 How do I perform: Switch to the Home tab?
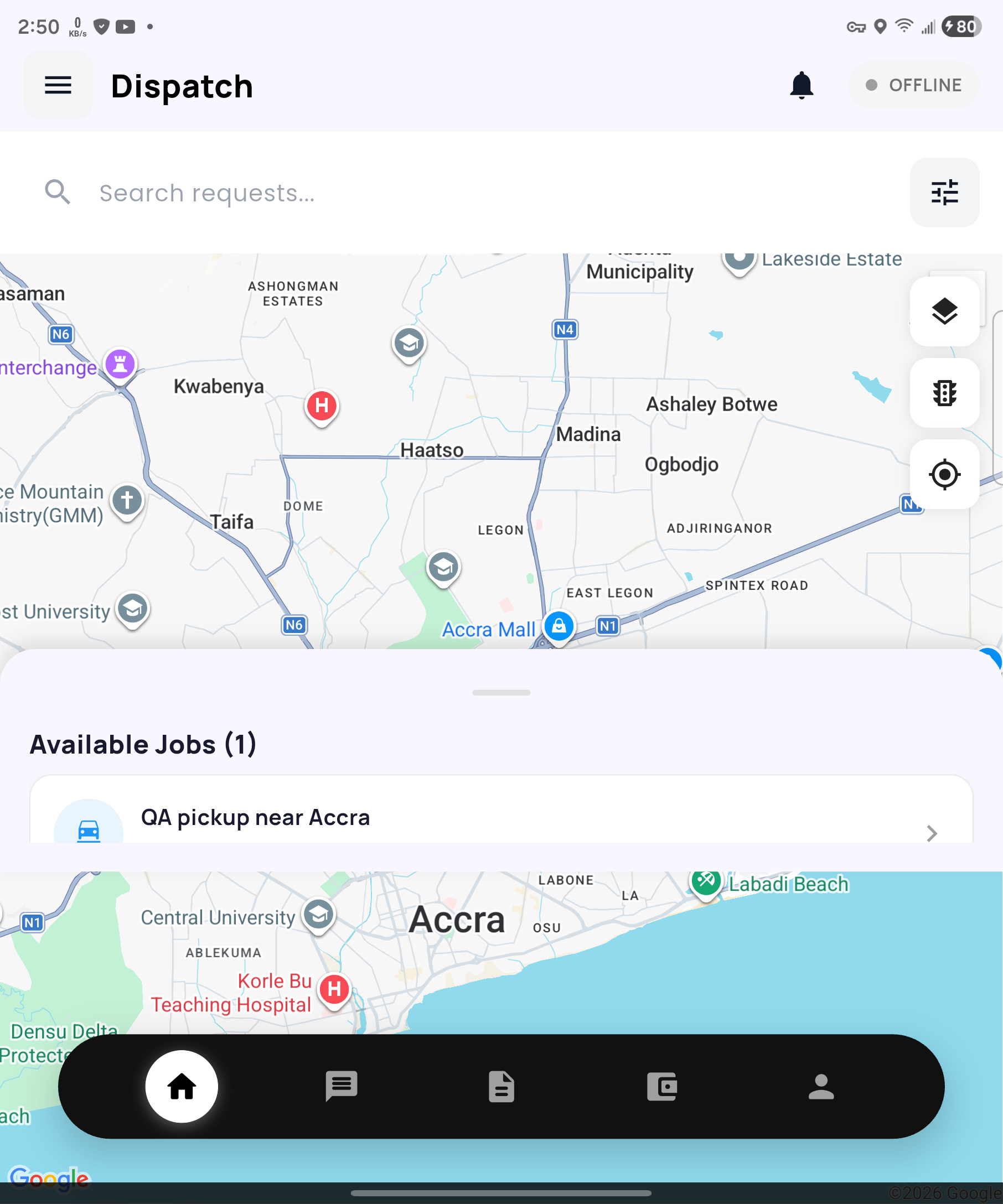point(182,1087)
